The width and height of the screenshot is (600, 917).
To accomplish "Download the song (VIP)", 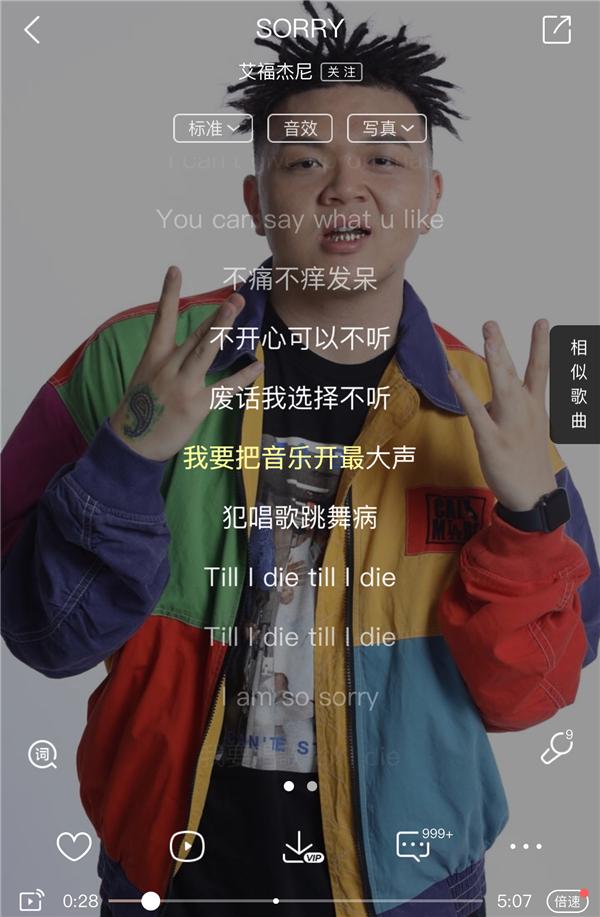I will point(302,848).
